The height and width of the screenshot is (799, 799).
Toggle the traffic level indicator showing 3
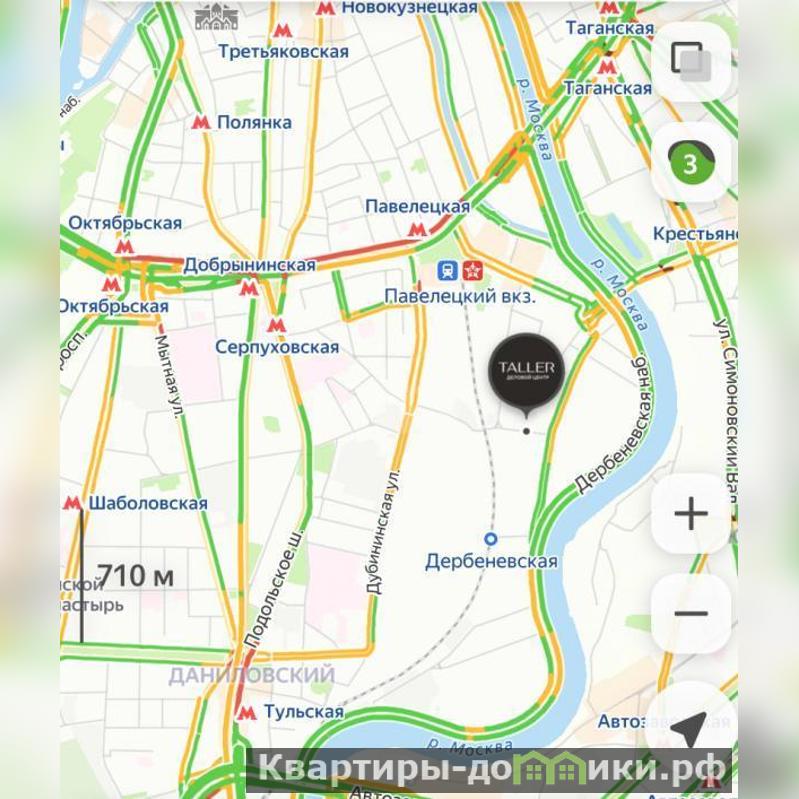(691, 162)
